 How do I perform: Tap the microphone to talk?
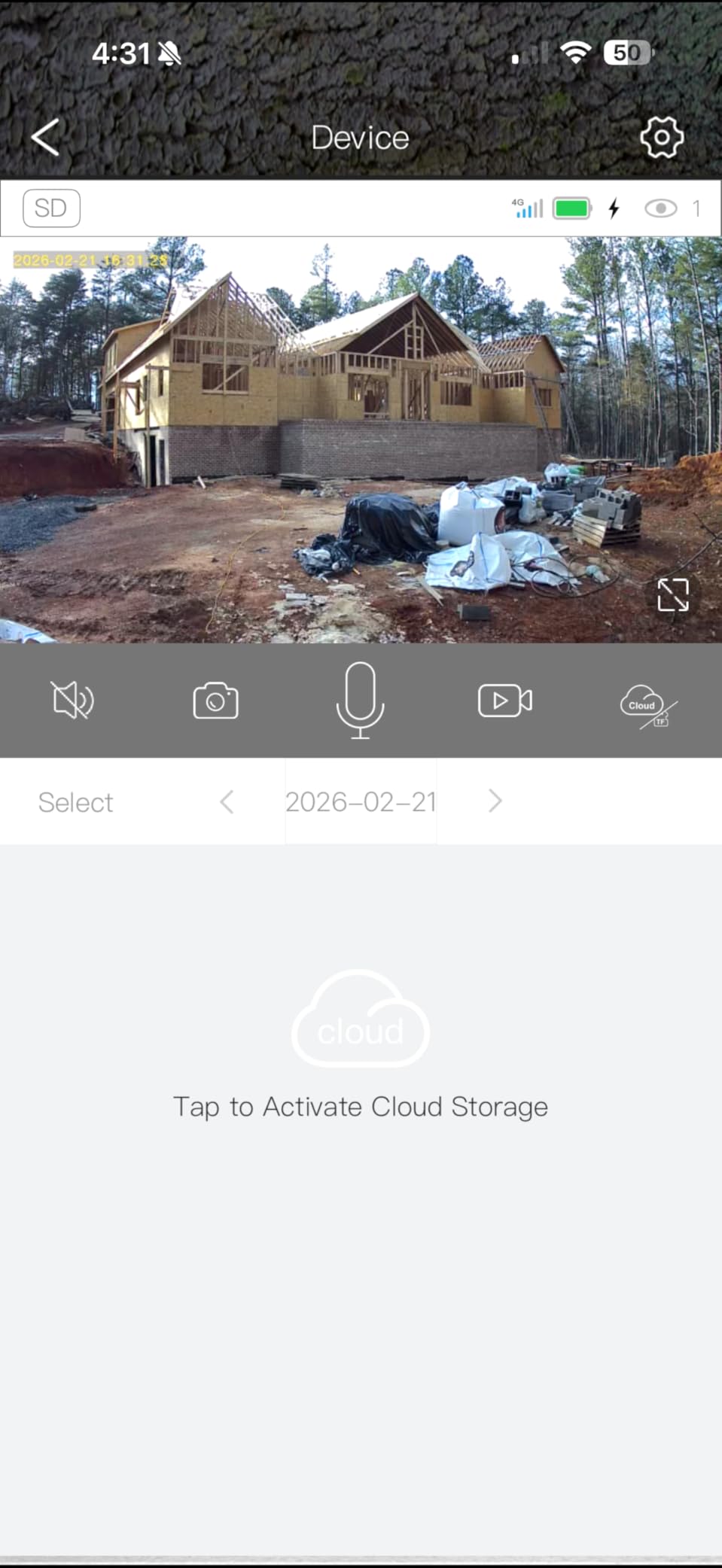point(360,700)
